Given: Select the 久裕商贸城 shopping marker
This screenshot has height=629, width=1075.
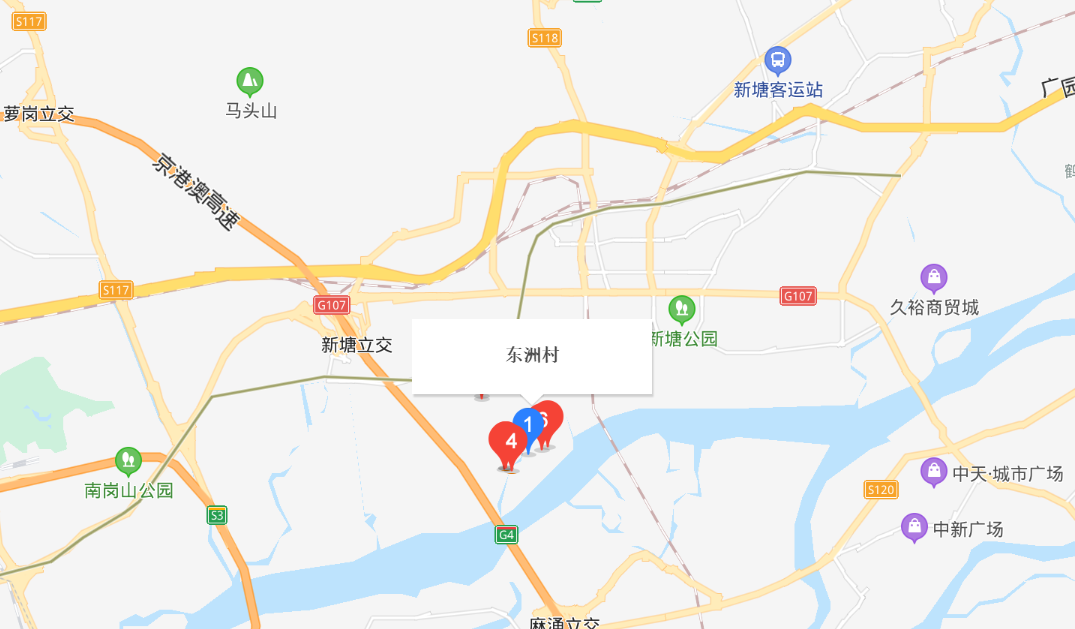Looking at the screenshot, I should tap(934, 278).
